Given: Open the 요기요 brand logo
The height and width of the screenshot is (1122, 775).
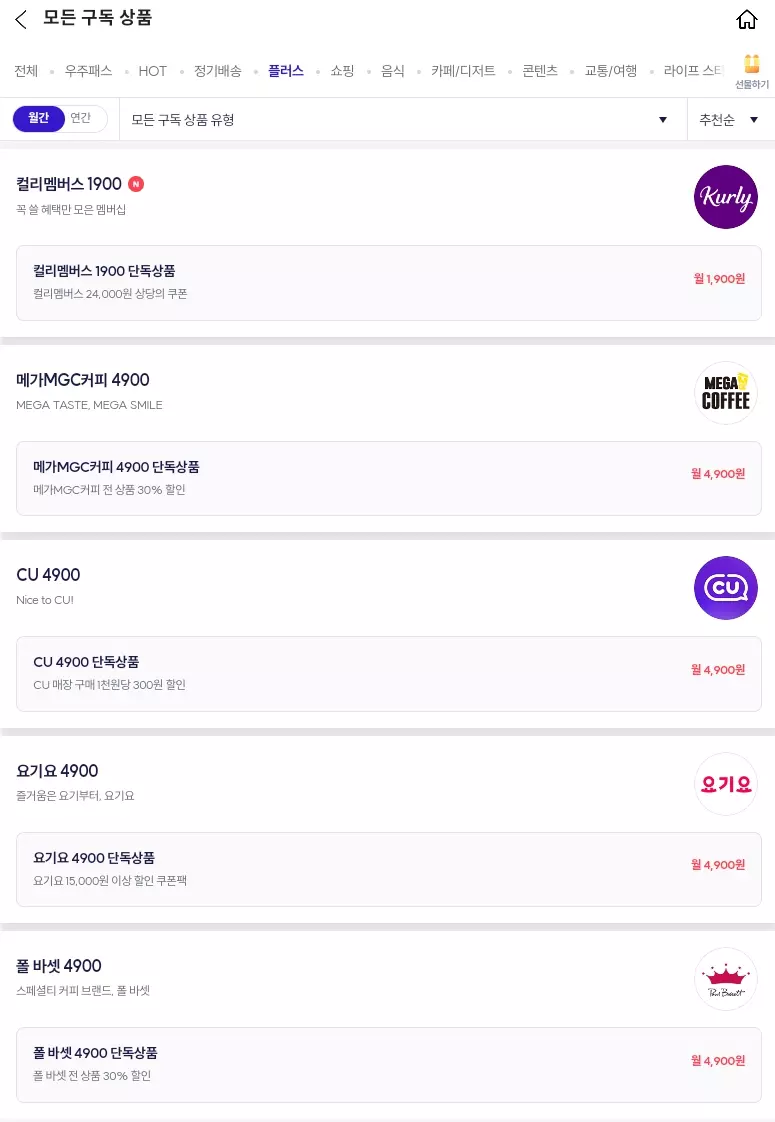Looking at the screenshot, I should click(726, 784).
